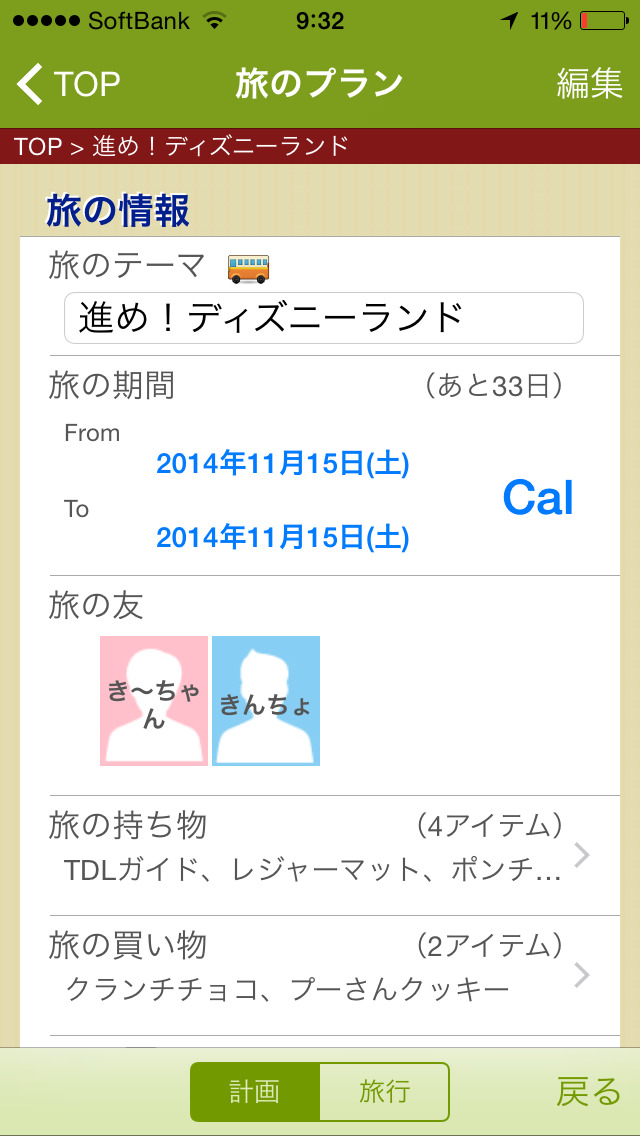Screen dimensions: 640x1136
Task: Open 旅の買い物 shopping list
Action: [x=320, y=975]
